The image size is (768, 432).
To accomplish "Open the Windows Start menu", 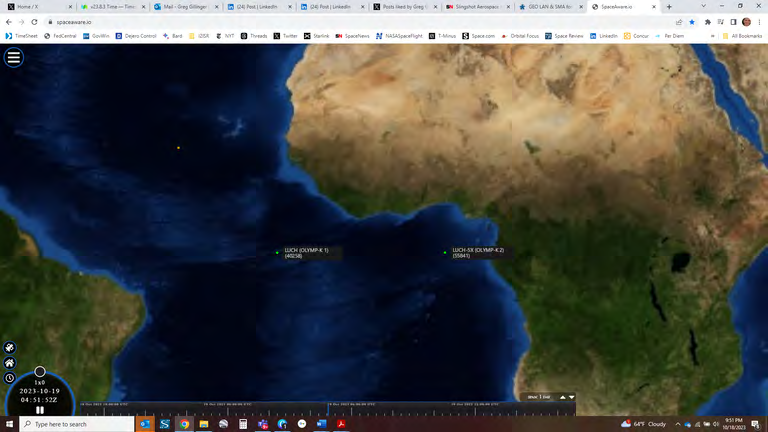I will coord(9,424).
